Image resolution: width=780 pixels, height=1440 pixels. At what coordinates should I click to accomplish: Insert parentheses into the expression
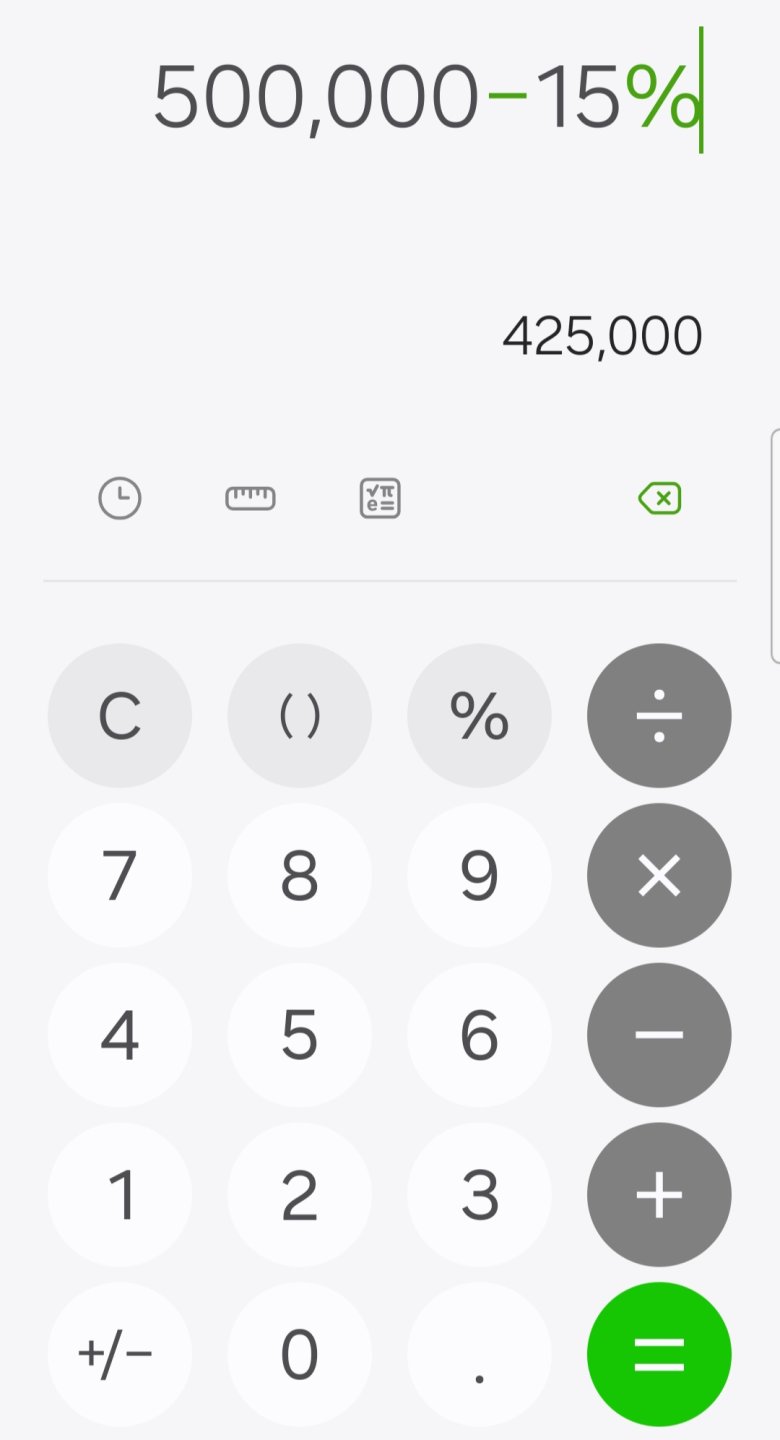[300, 716]
